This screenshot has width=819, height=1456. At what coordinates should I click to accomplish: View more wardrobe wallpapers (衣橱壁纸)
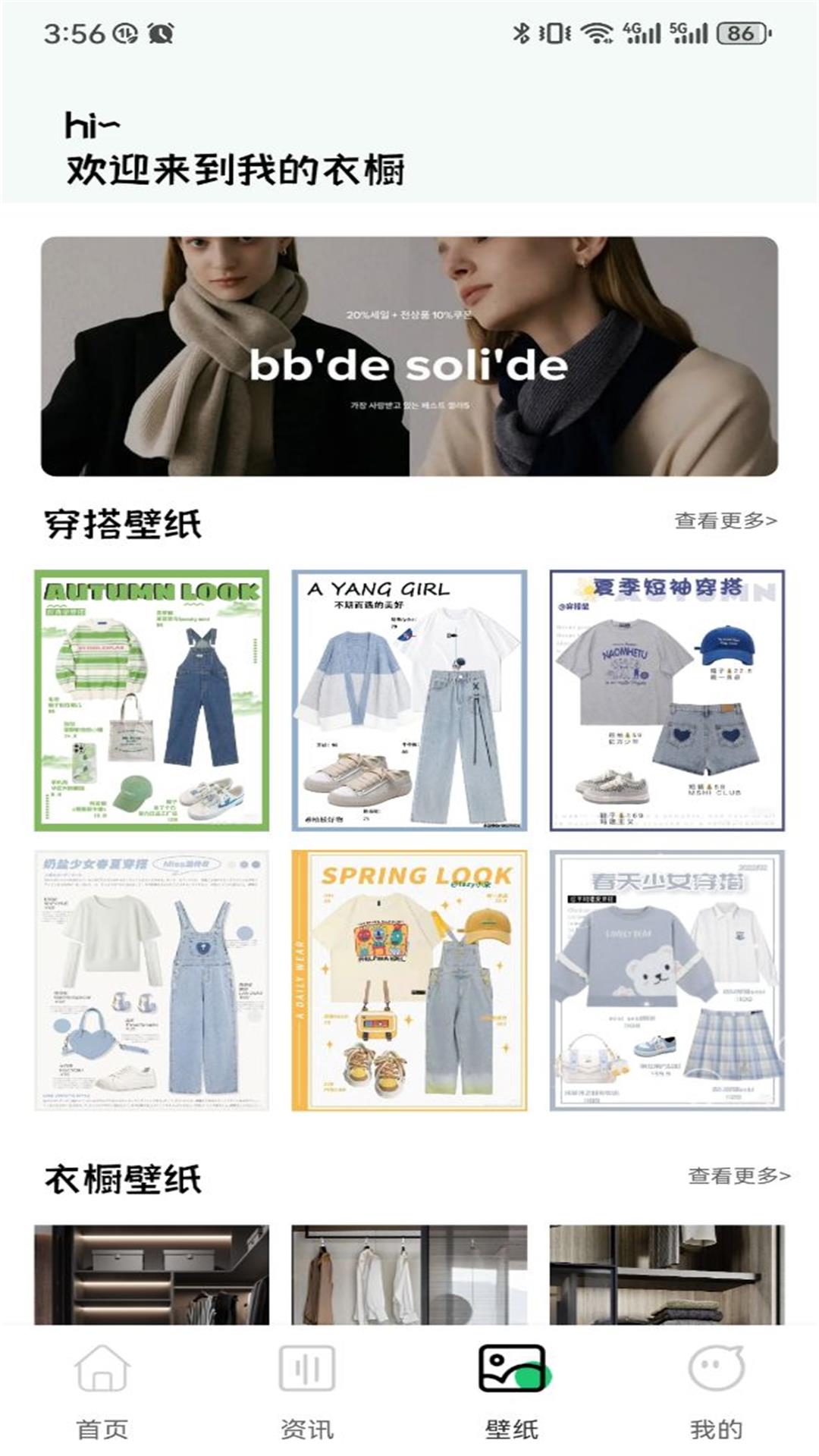pos(739,1175)
